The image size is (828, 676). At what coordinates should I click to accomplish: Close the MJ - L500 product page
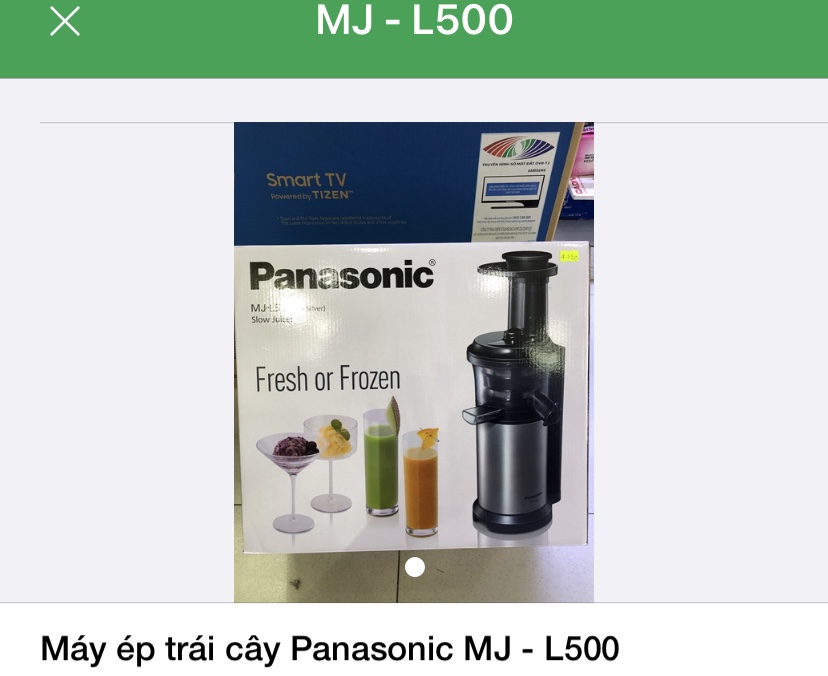[65, 21]
